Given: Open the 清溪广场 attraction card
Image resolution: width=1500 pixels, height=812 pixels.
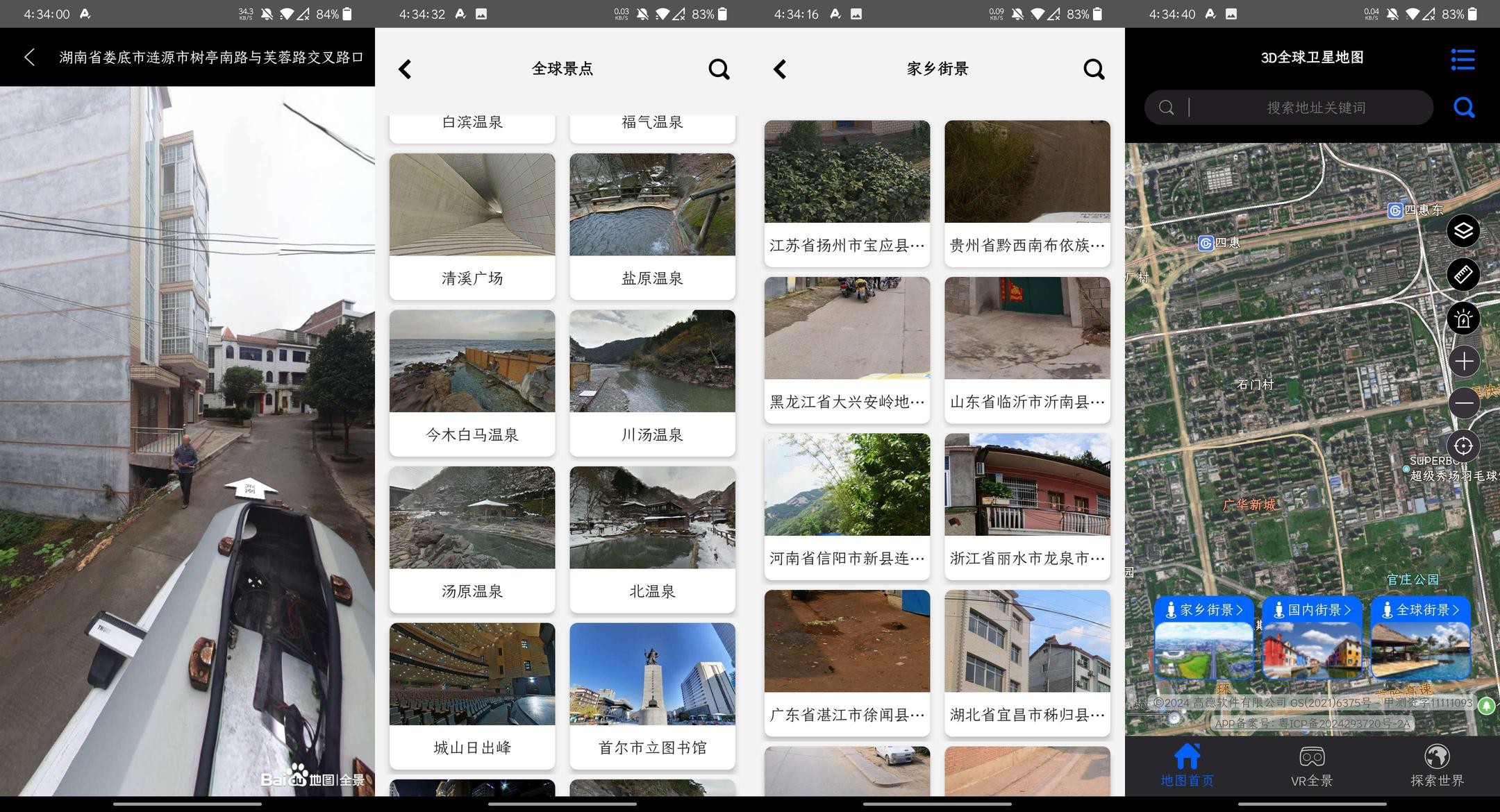Looking at the screenshot, I should 472,227.
